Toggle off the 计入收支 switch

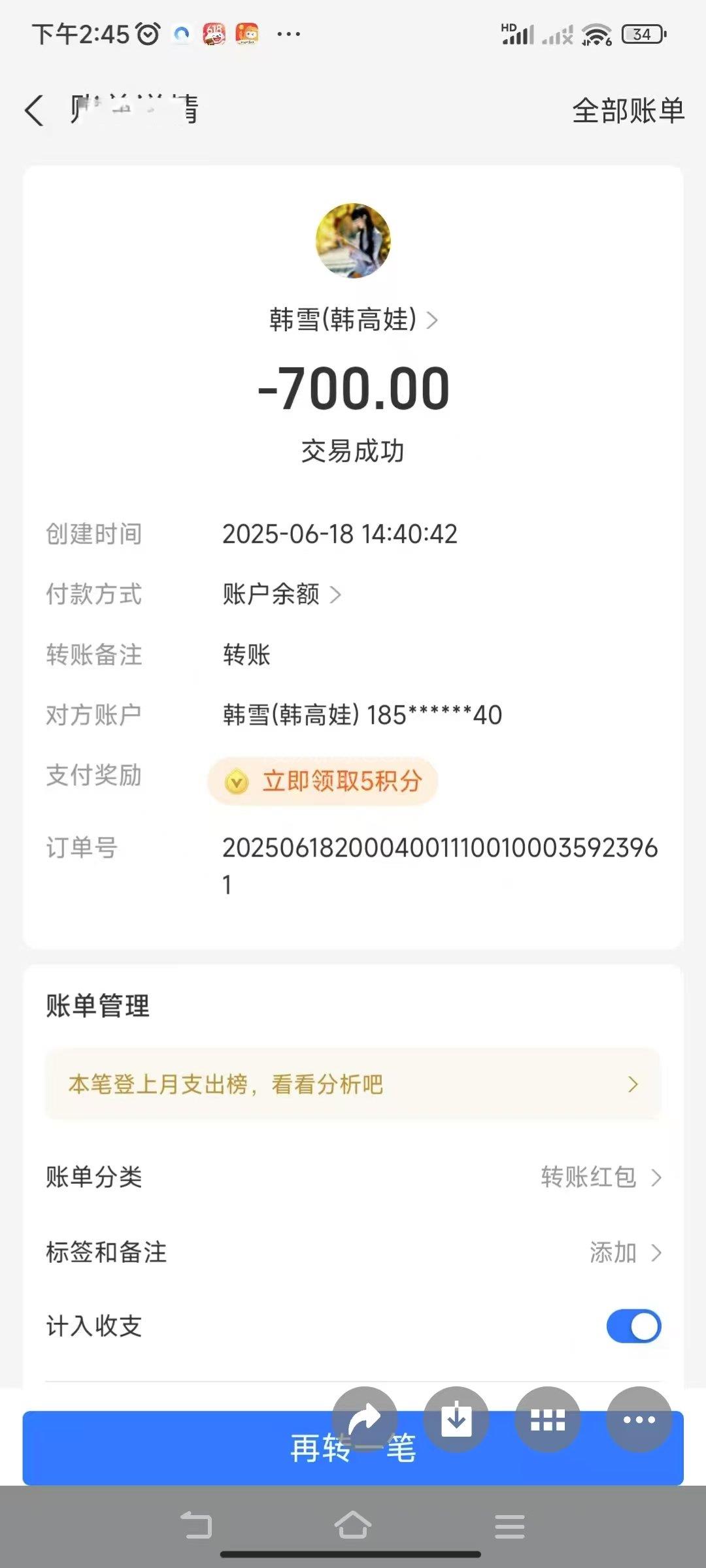[x=633, y=1326]
